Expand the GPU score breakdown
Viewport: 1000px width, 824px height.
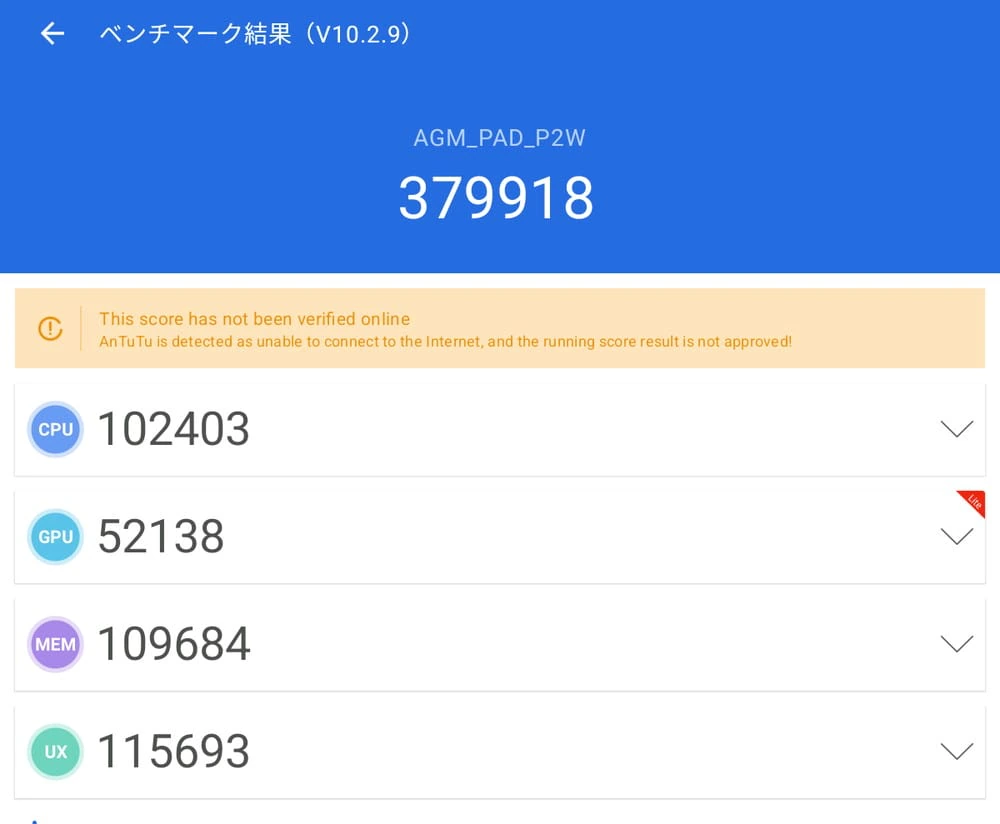(956, 537)
